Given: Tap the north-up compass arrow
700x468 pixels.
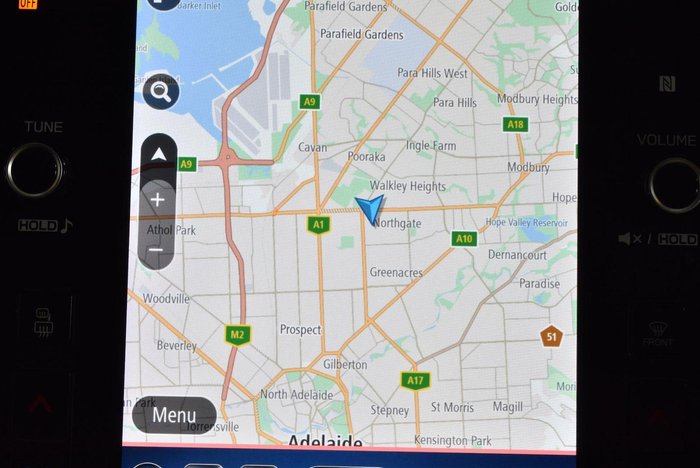Looking at the screenshot, I should pyautogui.click(x=158, y=155).
